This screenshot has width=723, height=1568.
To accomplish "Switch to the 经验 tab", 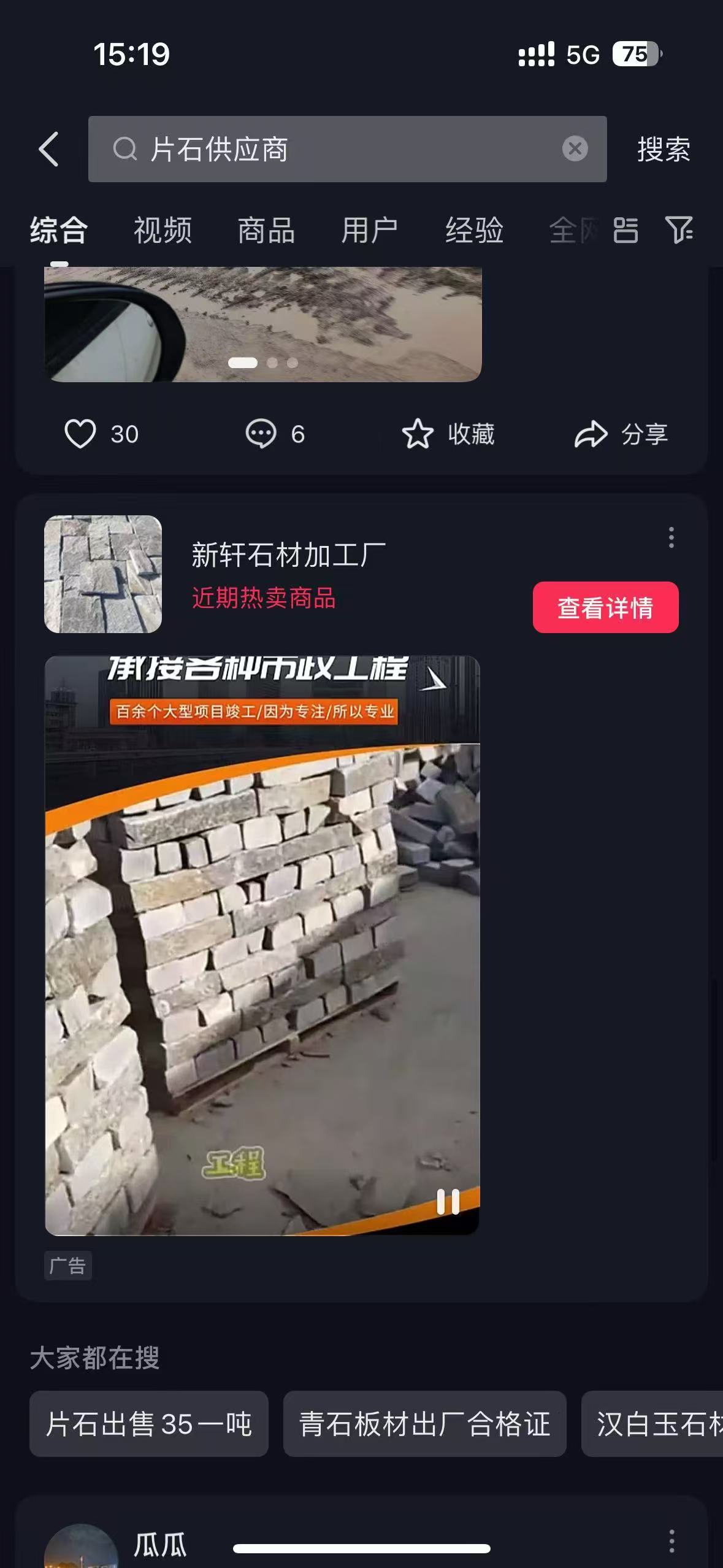I will pos(474,231).
